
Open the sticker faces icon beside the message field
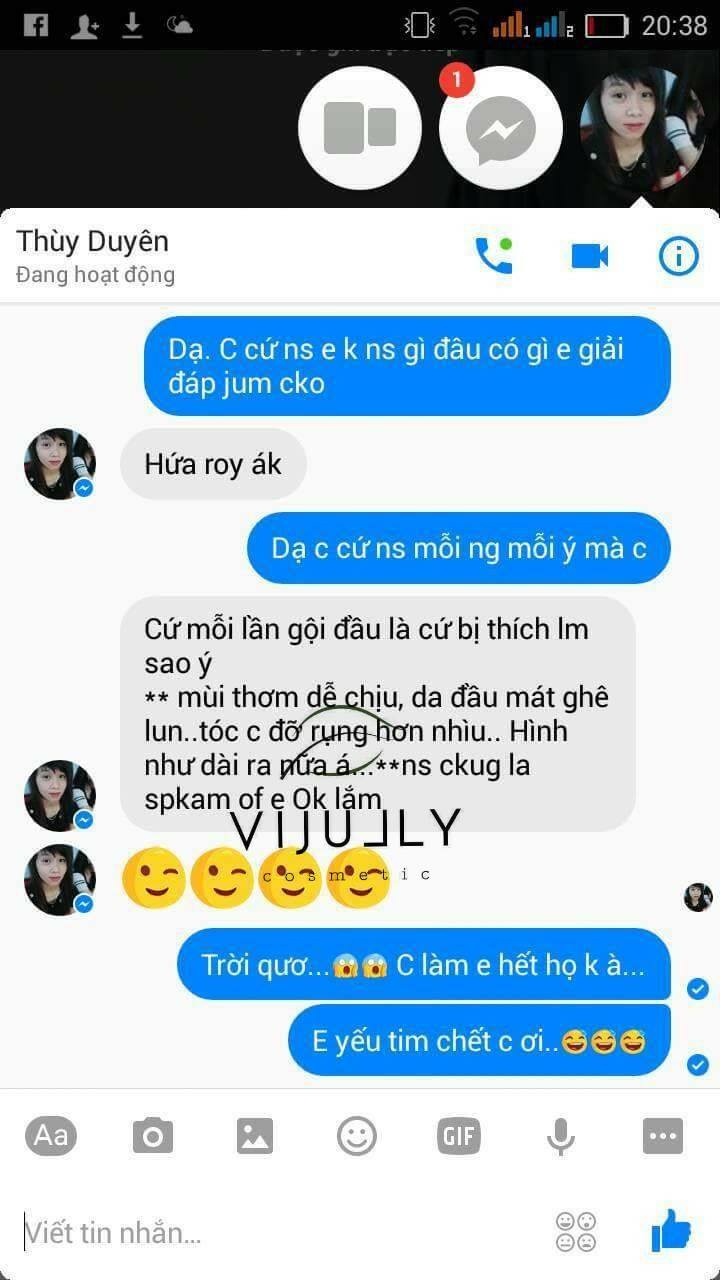[576, 1231]
